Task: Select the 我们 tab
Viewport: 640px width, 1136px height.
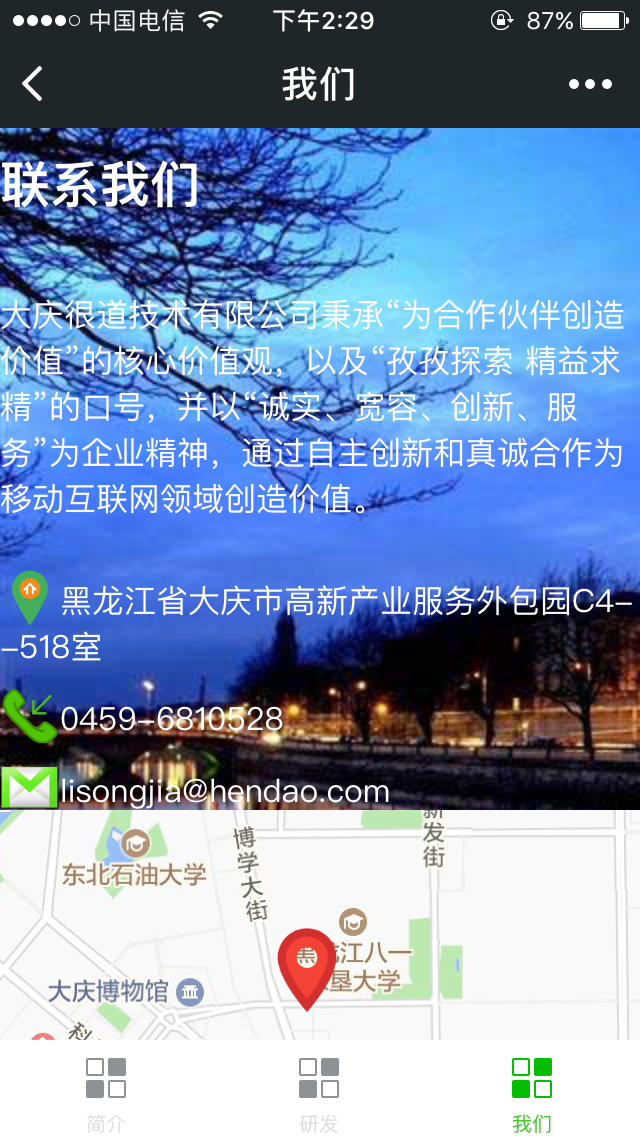Action: coord(532,1092)
